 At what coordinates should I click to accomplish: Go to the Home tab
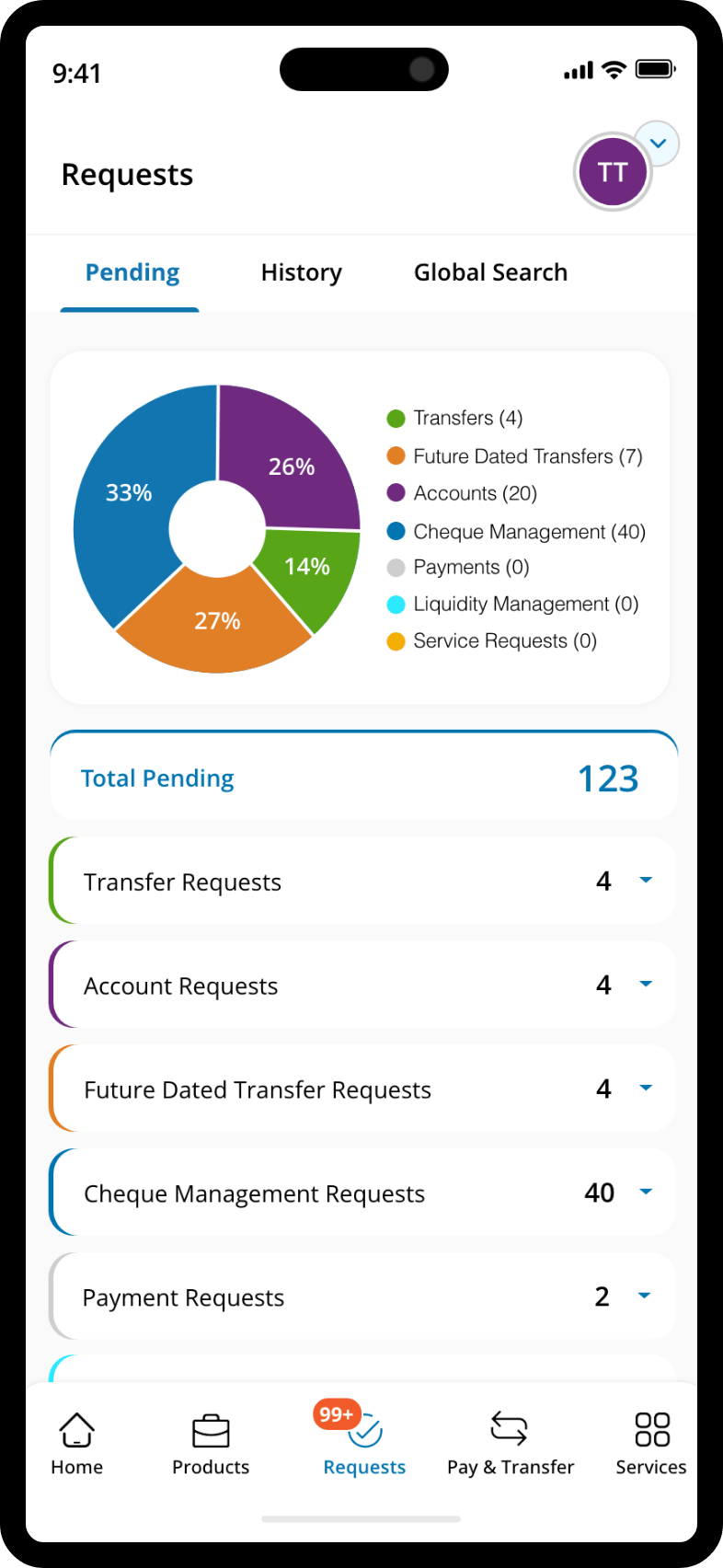point(76,1444)
